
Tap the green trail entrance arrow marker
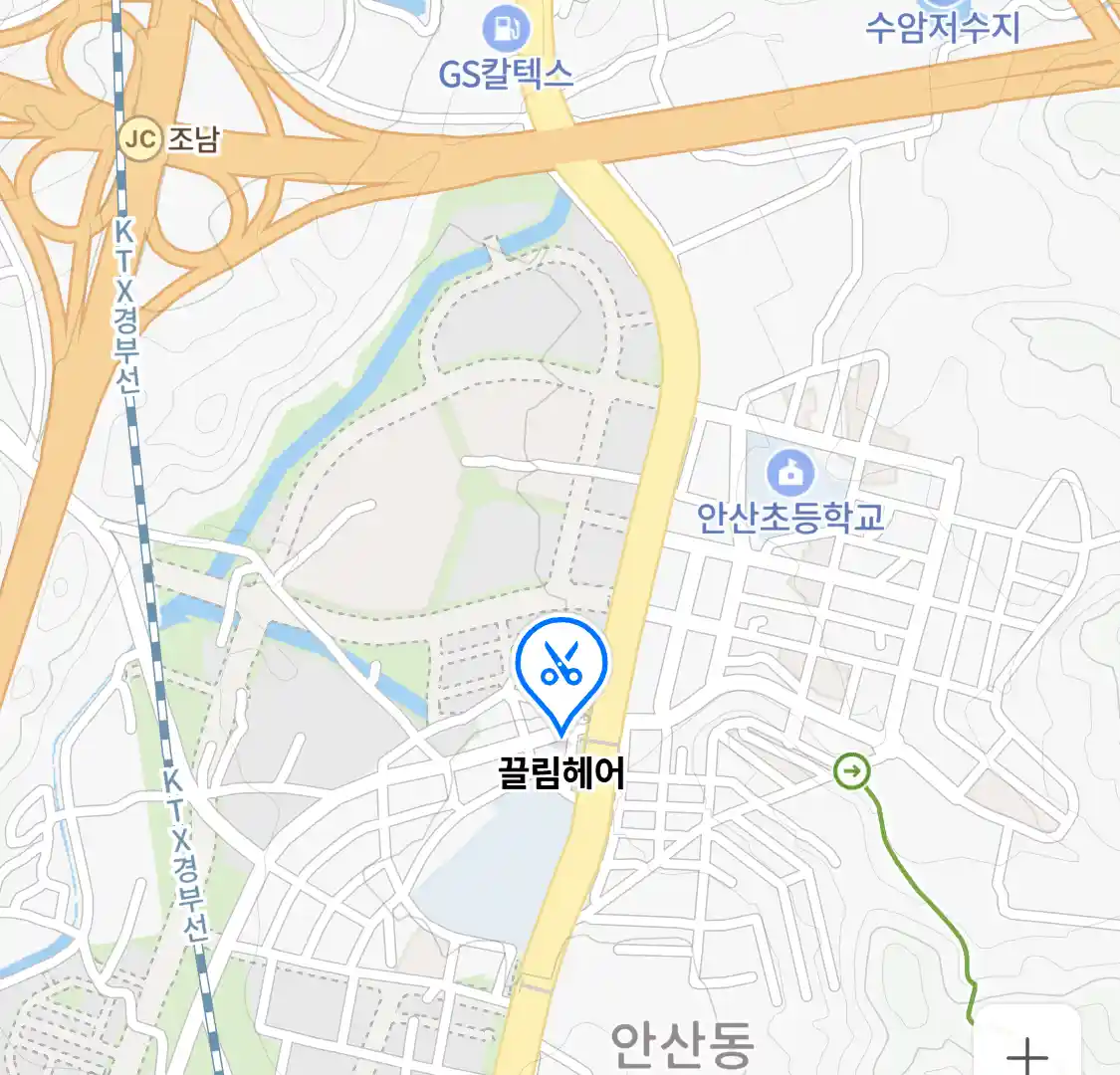point(852,770)
